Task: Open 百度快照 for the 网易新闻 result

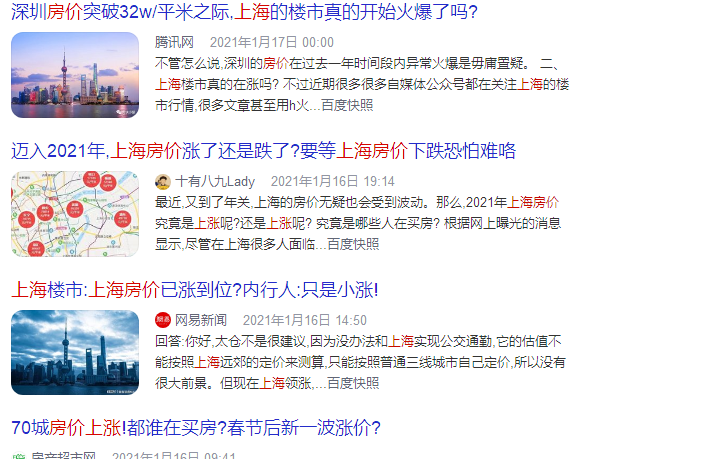Action: point(353,382)
